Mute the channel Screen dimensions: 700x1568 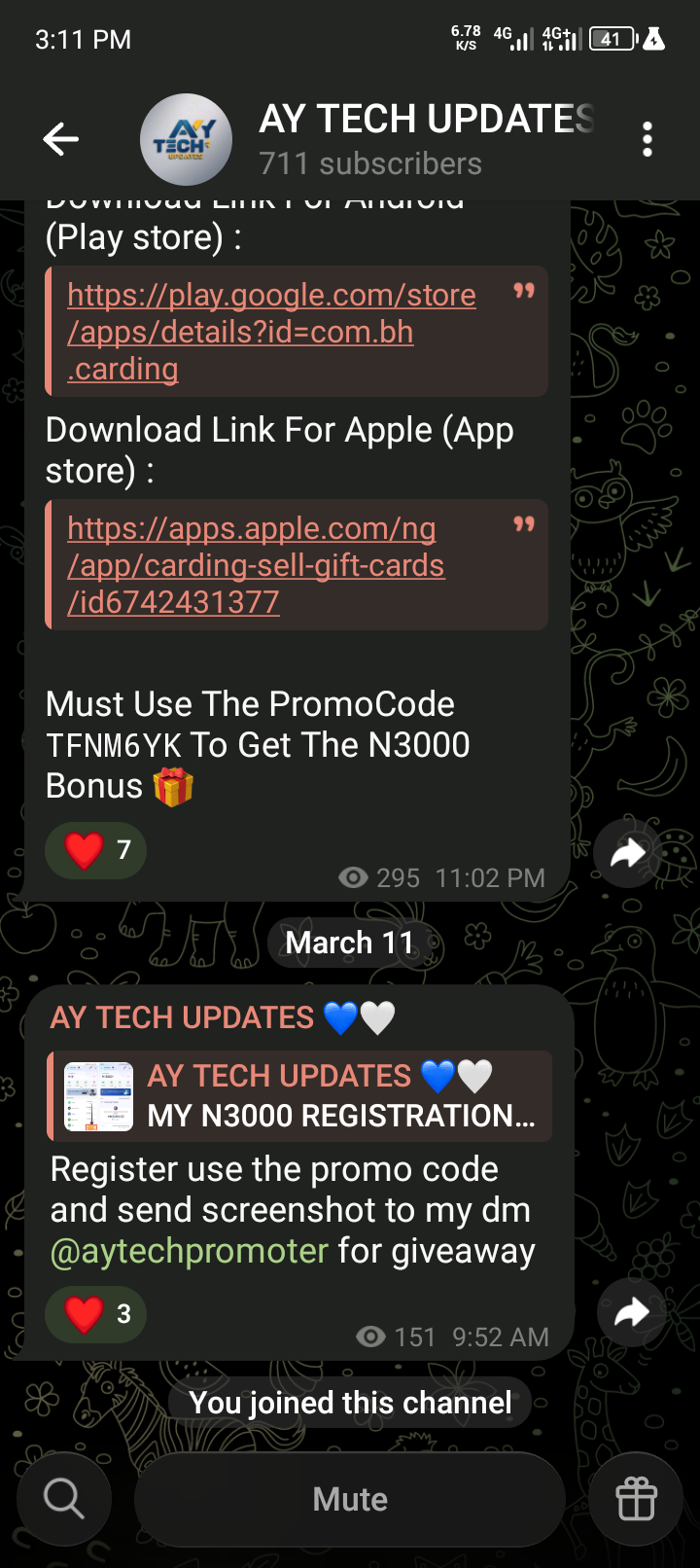tap(350, 1499)
